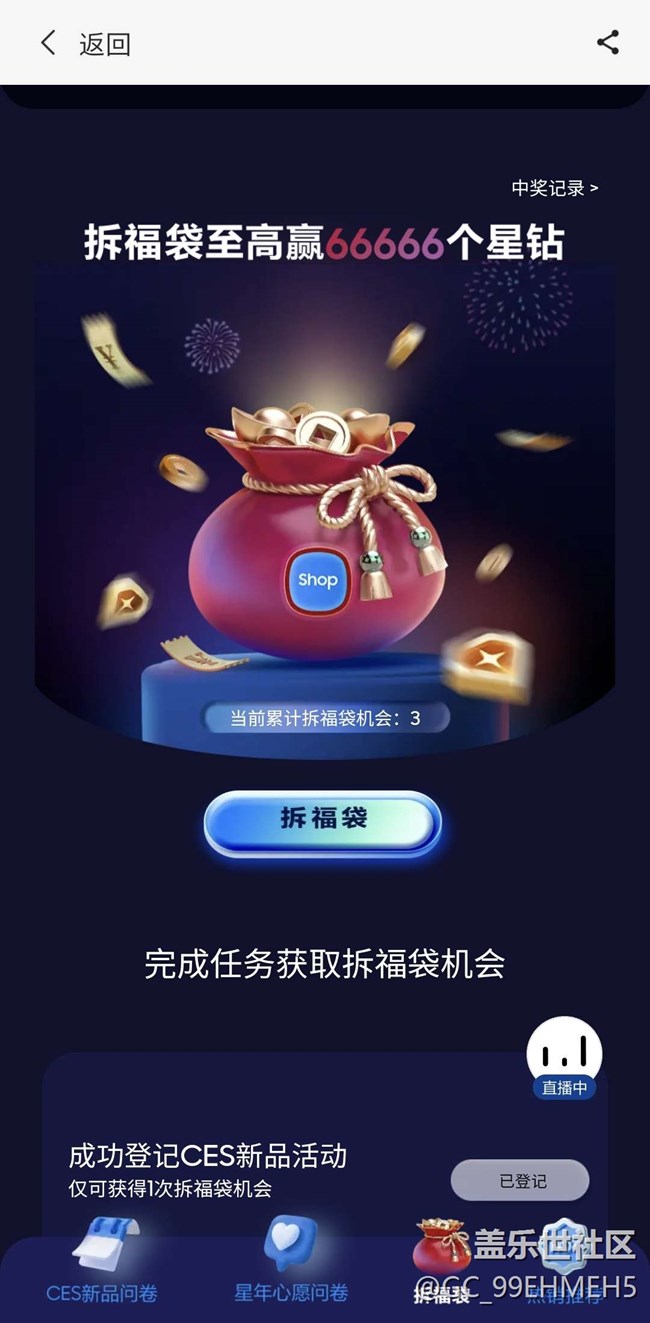Tap the 拆福袋 button to open a bag
Viewport: 650px width, 1323px height.
322,821
